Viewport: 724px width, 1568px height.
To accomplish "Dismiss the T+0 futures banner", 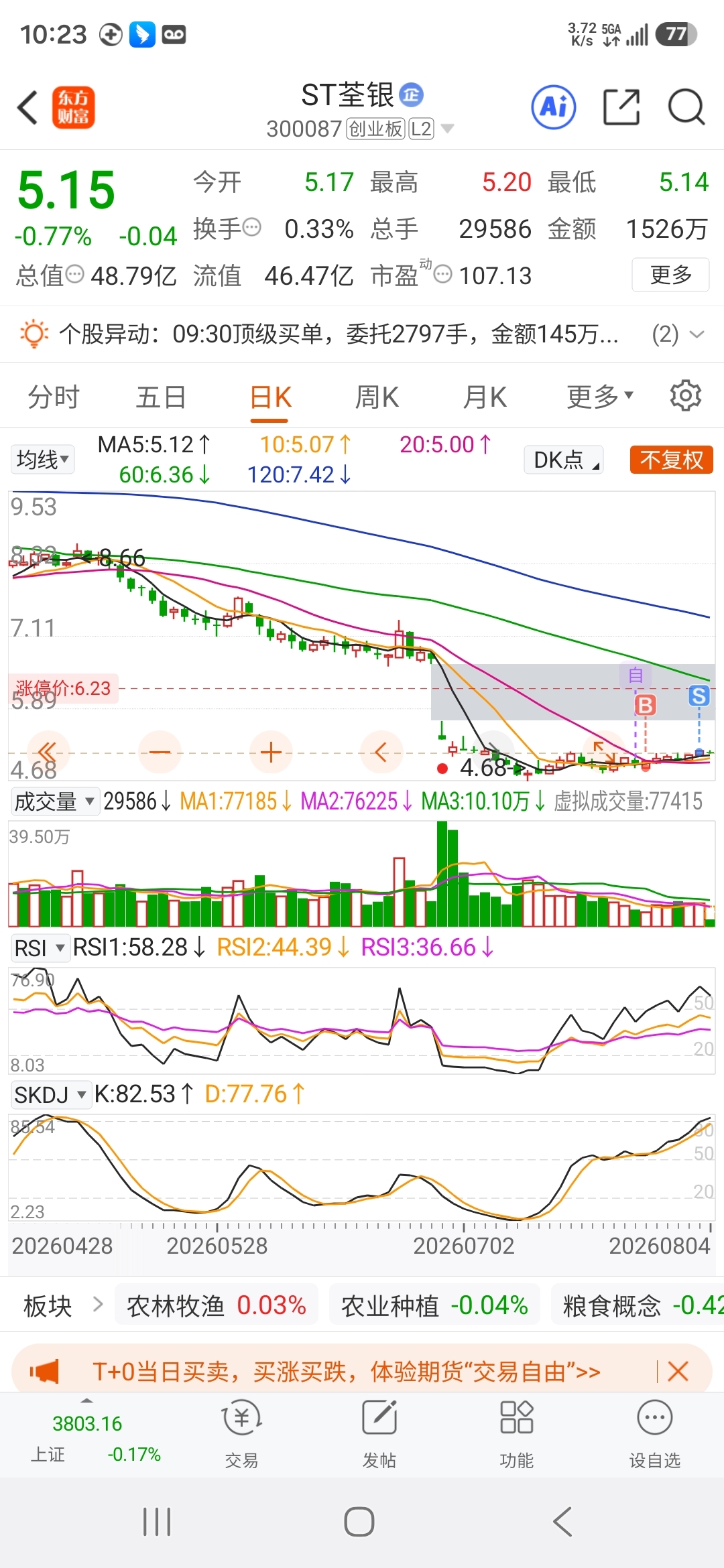I will [x=678, y=1371].
